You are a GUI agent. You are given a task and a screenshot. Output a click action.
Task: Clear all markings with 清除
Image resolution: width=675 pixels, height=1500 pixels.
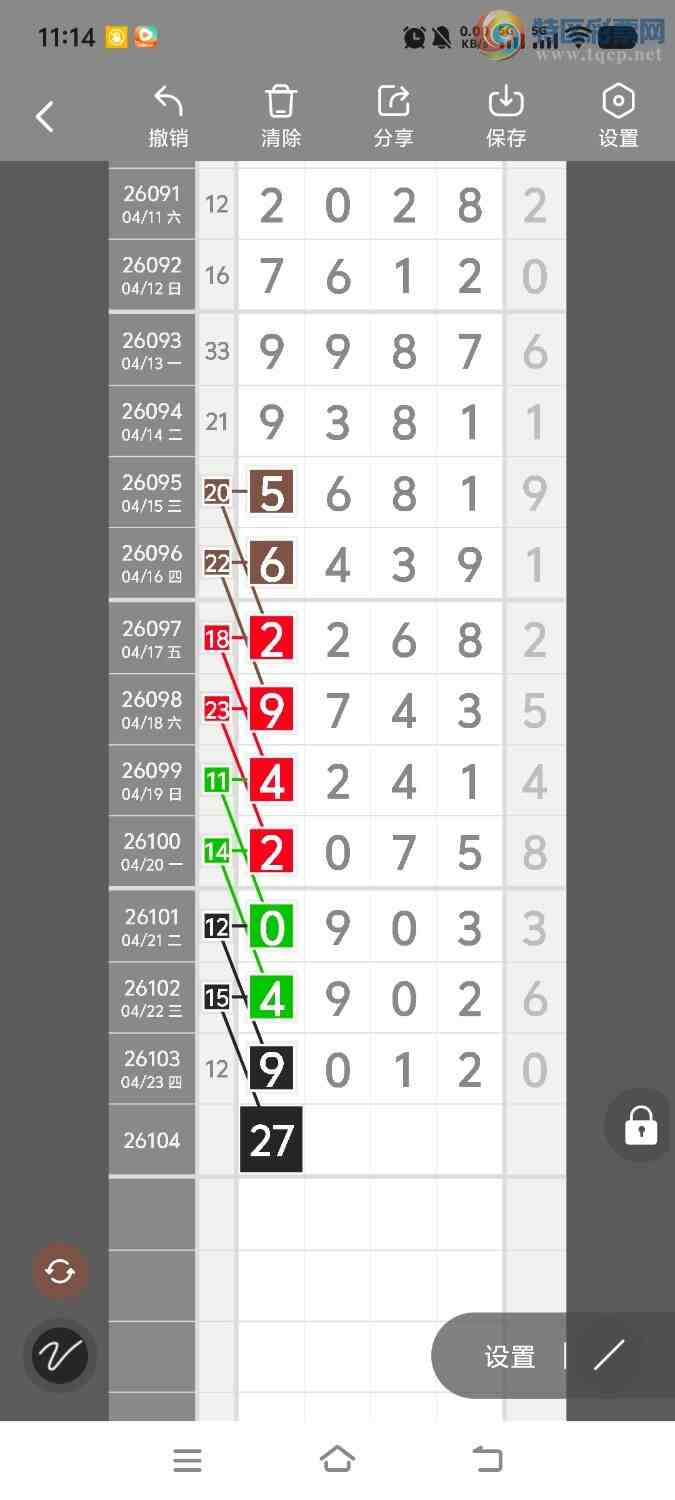point(281,117)
